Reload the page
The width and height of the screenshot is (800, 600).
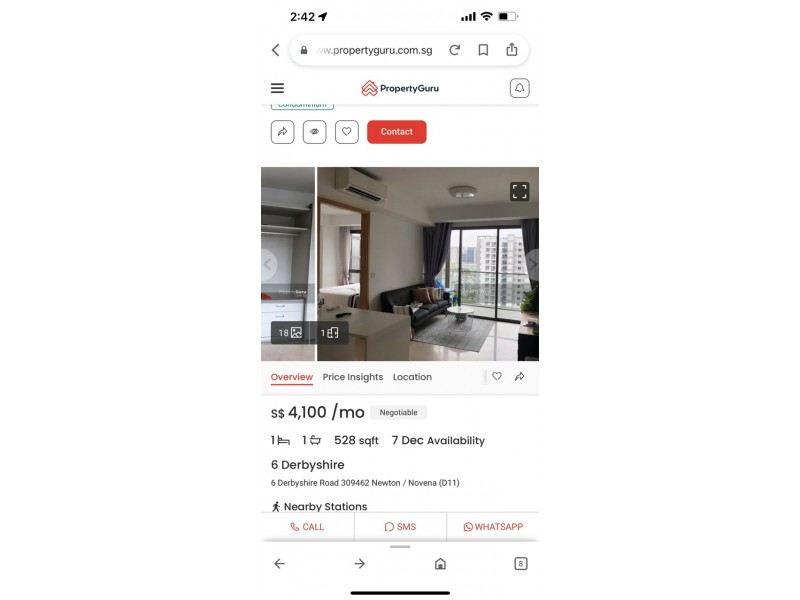tap(454, 50)
